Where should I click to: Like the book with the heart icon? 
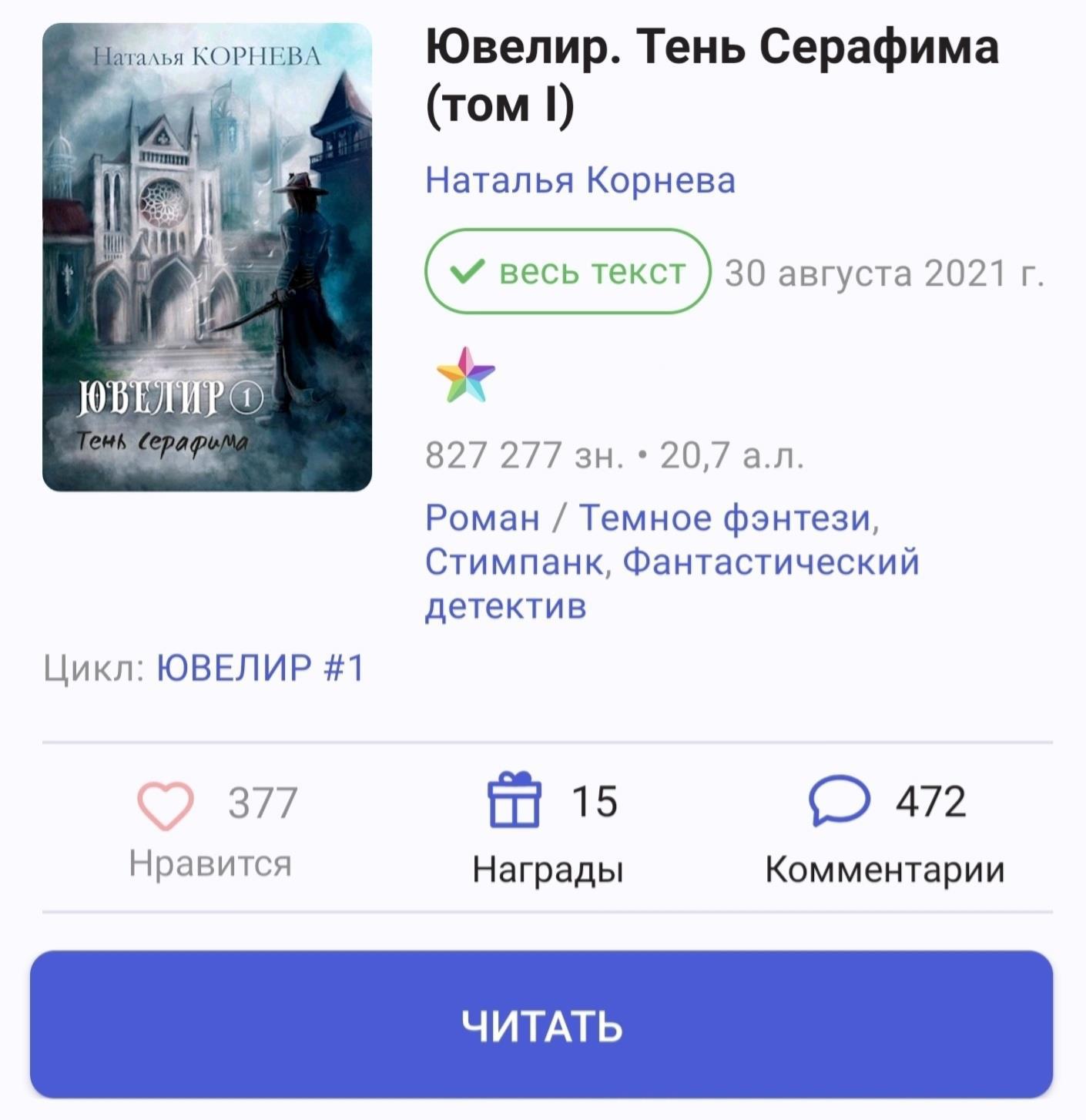pyautogui.click(x=166, y=805)
